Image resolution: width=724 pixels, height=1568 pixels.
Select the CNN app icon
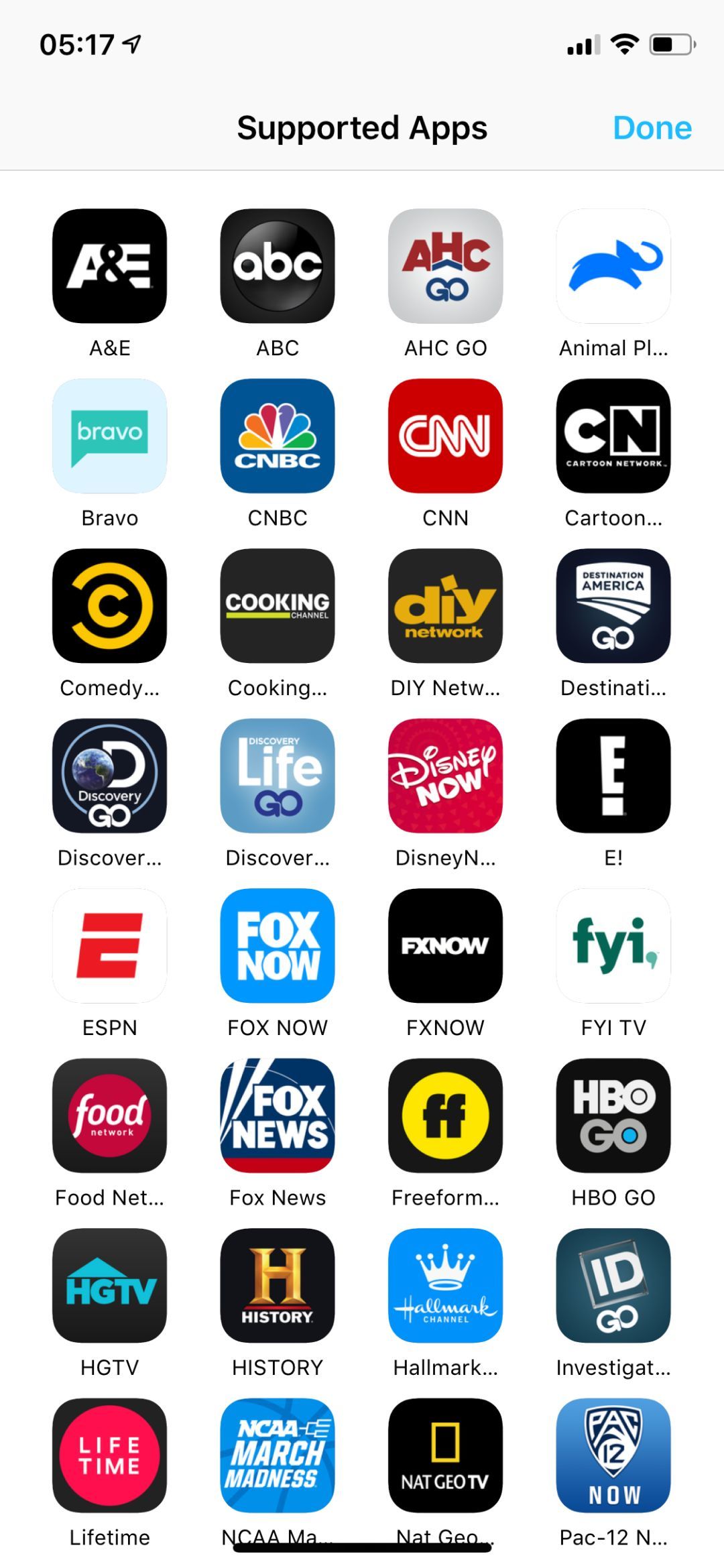[x=445, y=436]
